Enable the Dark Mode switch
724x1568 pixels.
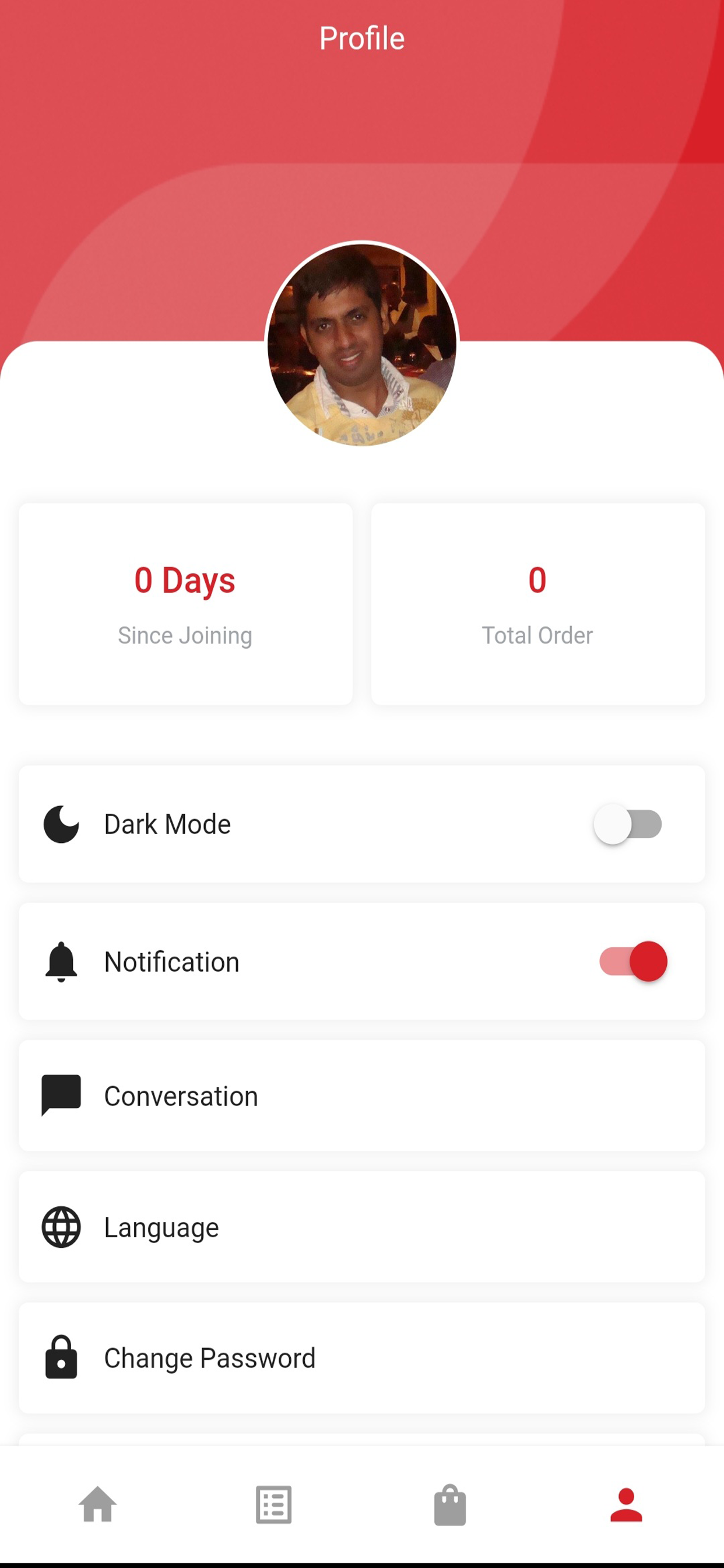(628, 824)
